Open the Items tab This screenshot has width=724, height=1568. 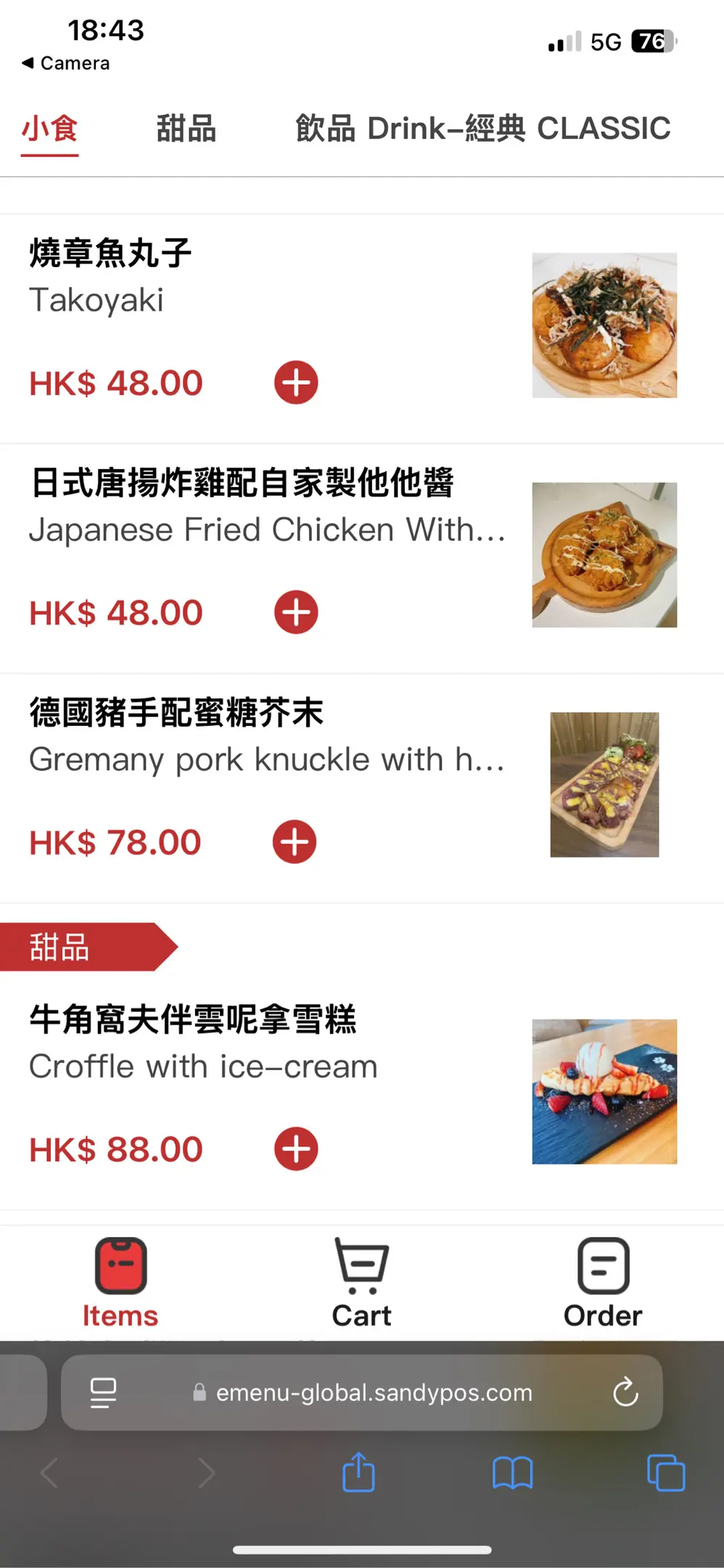pos(120,1283)
